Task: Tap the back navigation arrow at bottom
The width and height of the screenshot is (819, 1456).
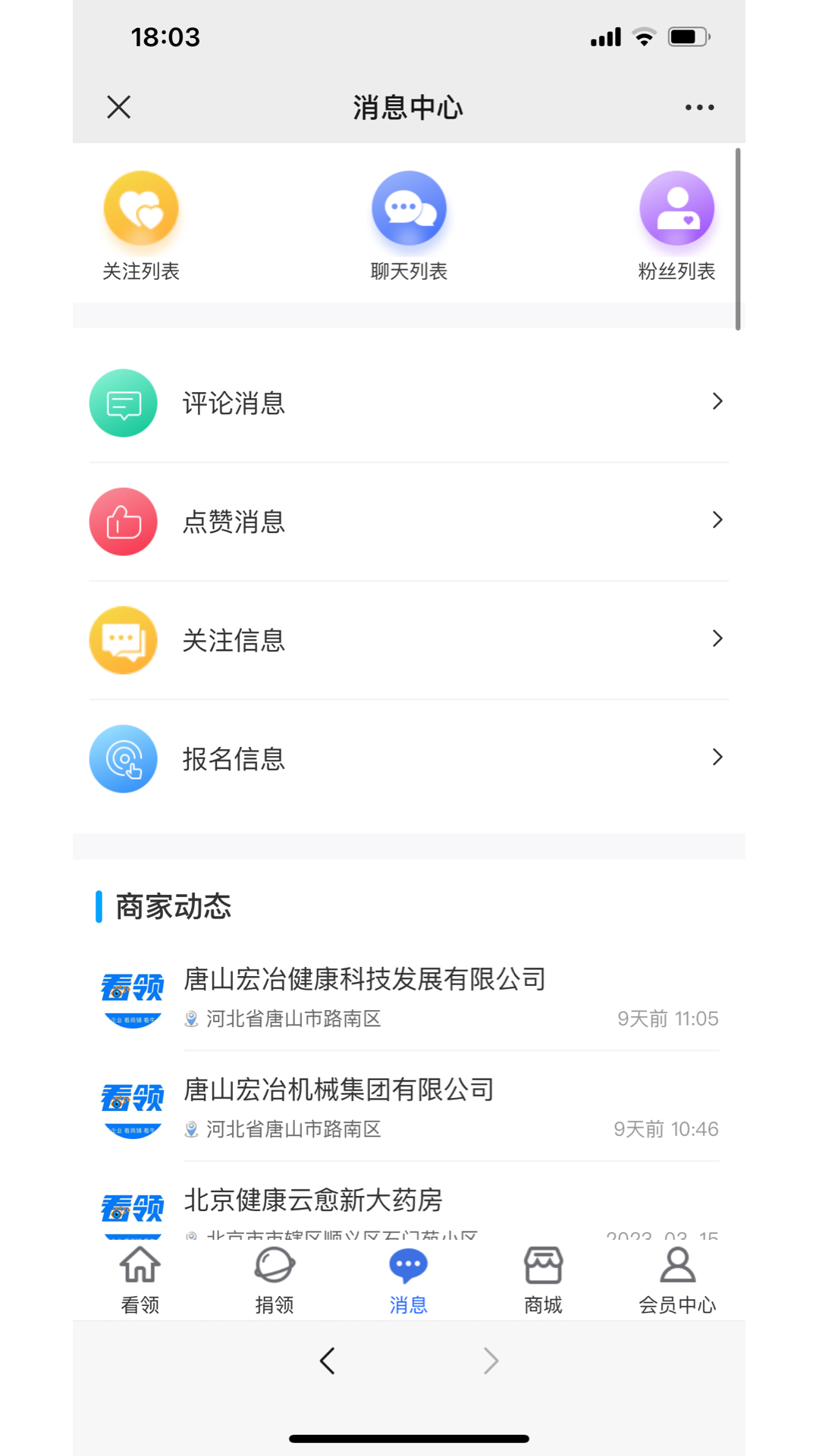Action: tap(328, 1360)
